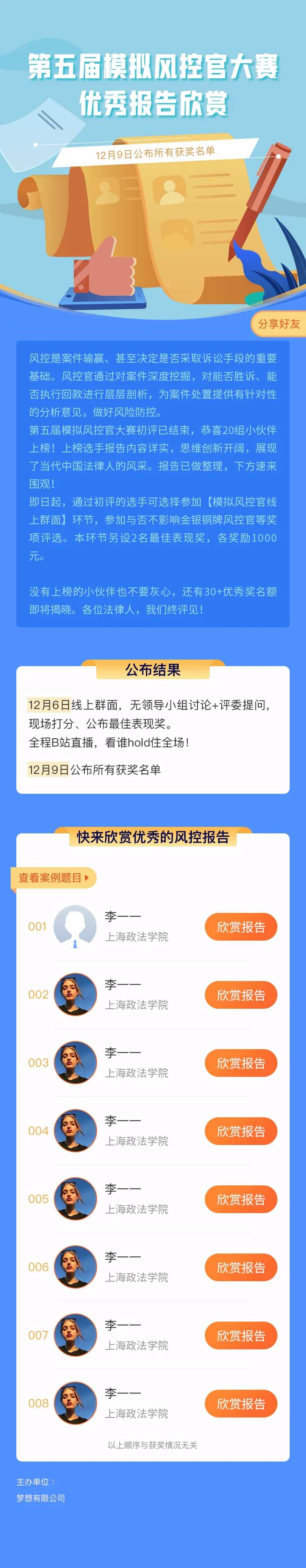Select 欣赏报告 for entry 004
Screen dimensions: 306x1568
point(241,1132)
